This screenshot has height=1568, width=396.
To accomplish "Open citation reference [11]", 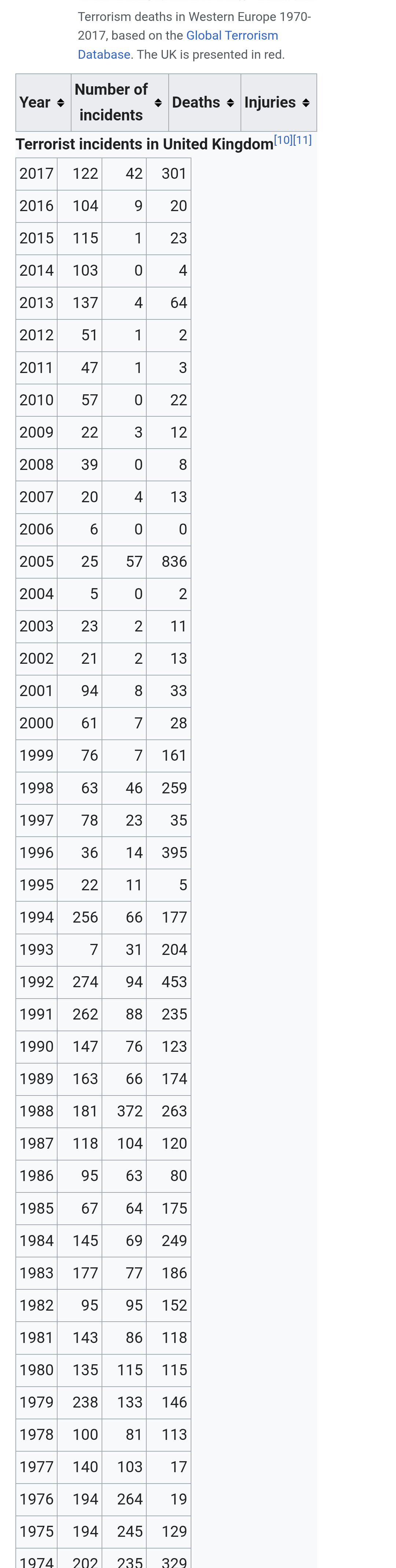I will [x=302, y=140].
